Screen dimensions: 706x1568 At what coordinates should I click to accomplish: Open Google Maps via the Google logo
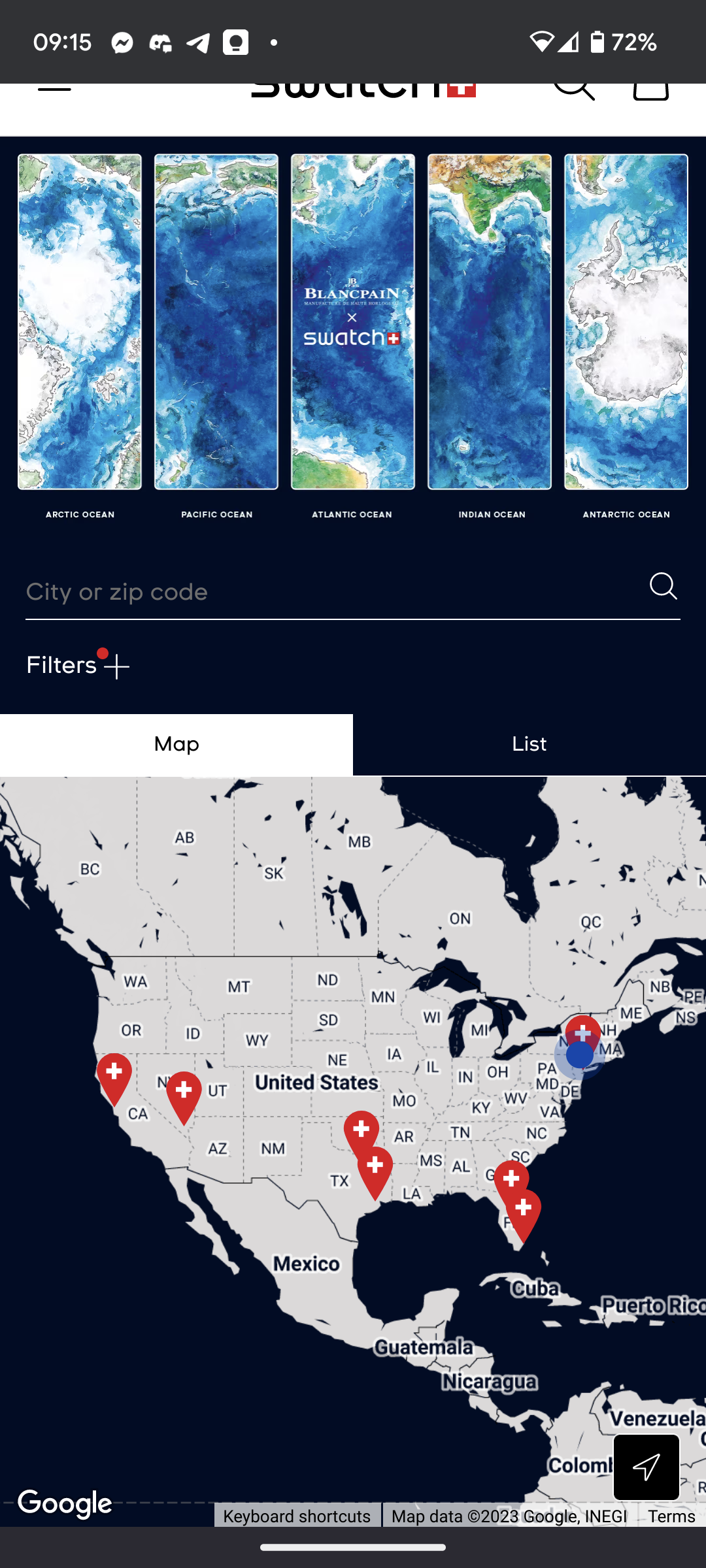65,1504
